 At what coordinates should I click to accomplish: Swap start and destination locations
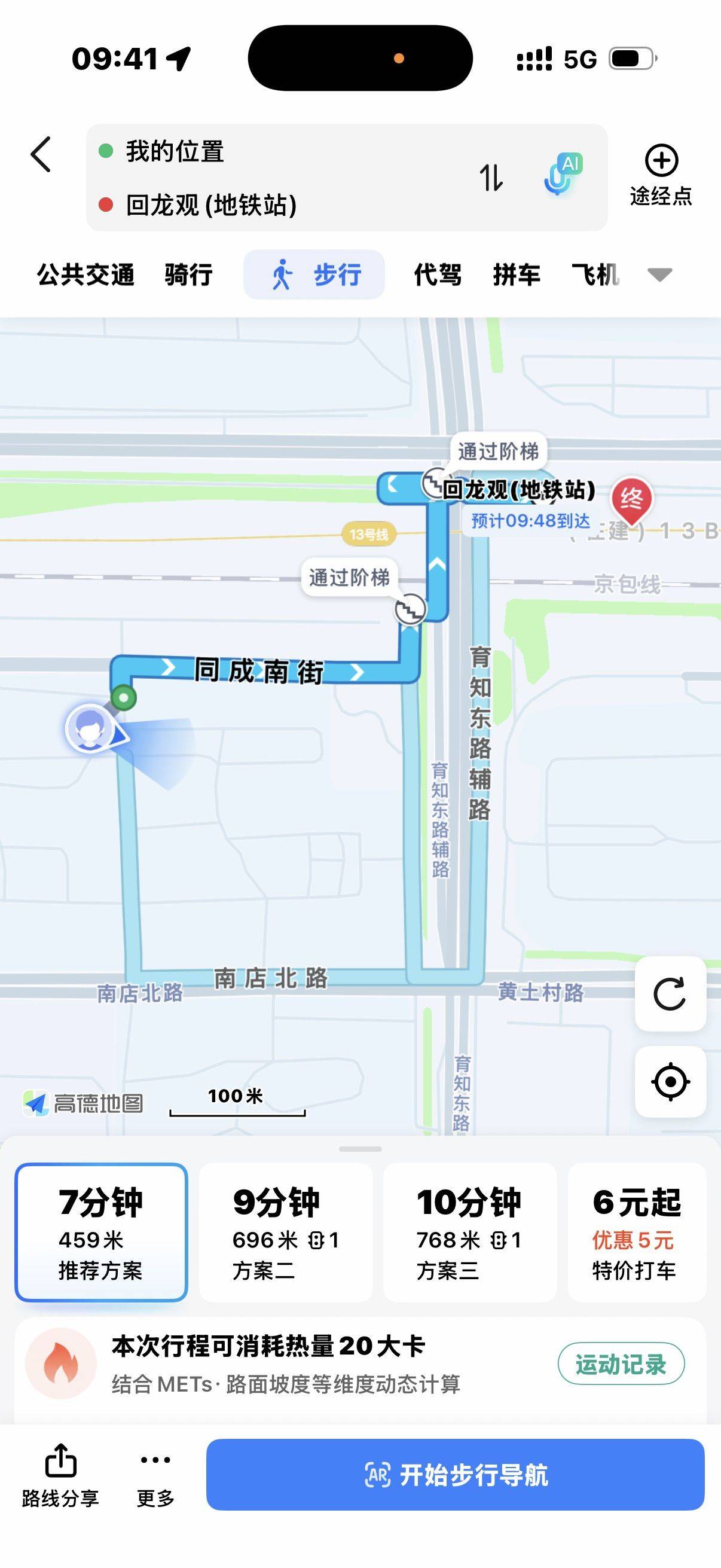(491, 178)
